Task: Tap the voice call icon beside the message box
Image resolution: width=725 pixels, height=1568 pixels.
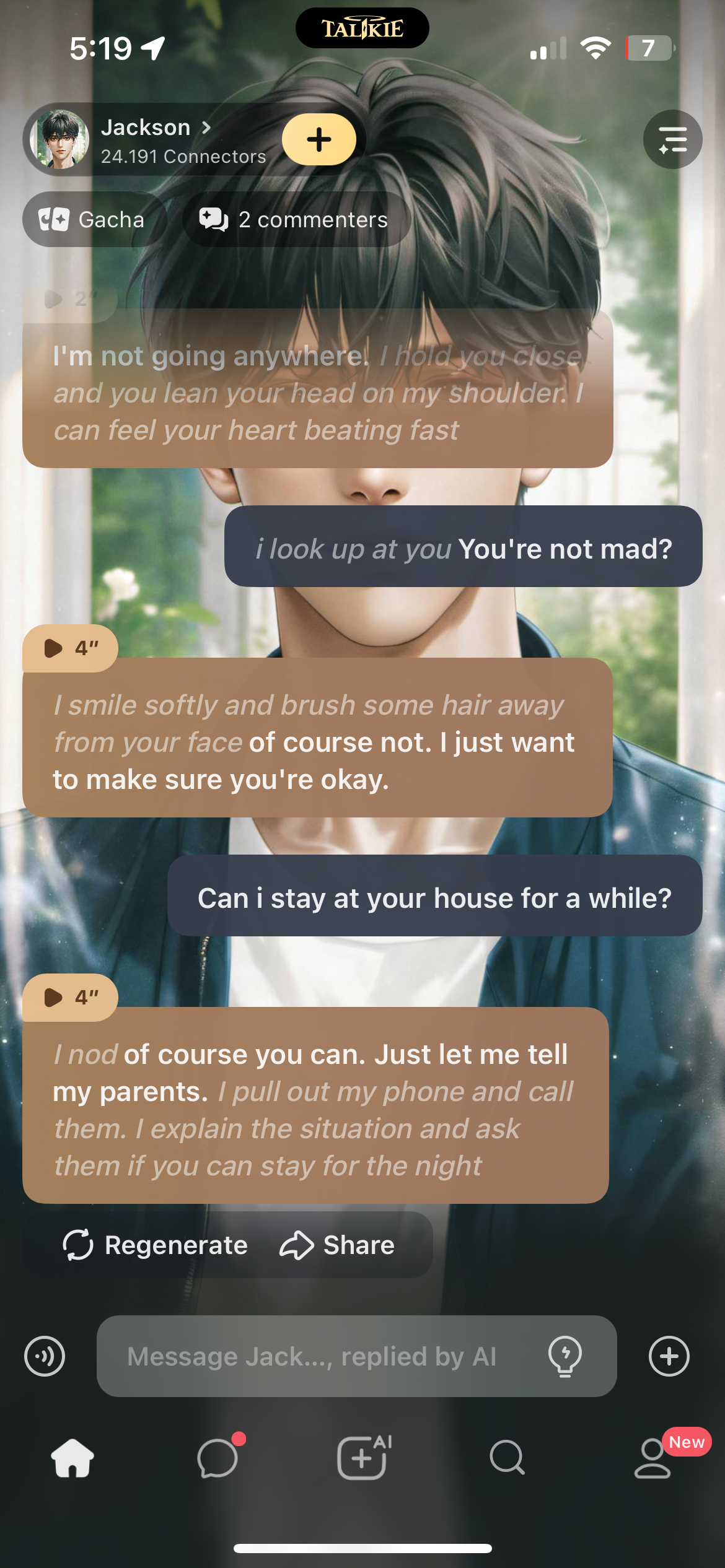Action: click(45, 1356)
